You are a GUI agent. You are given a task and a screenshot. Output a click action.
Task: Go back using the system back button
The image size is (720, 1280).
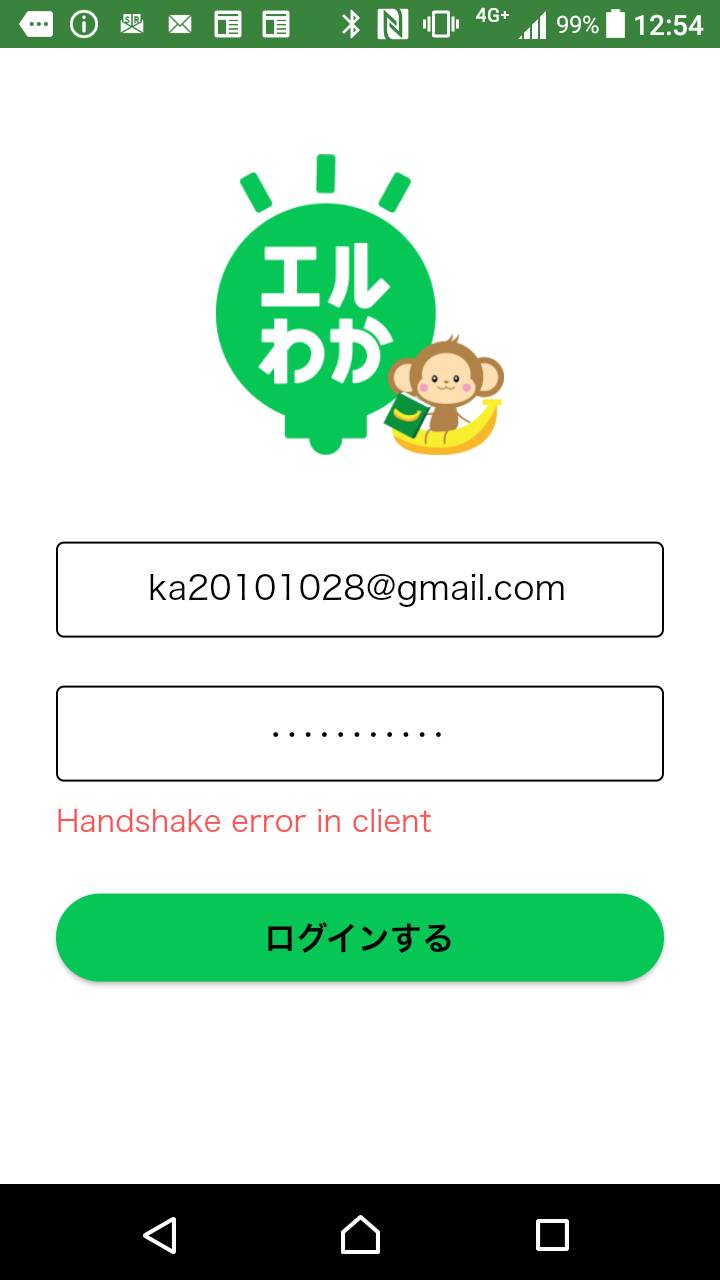(160, 1235)
